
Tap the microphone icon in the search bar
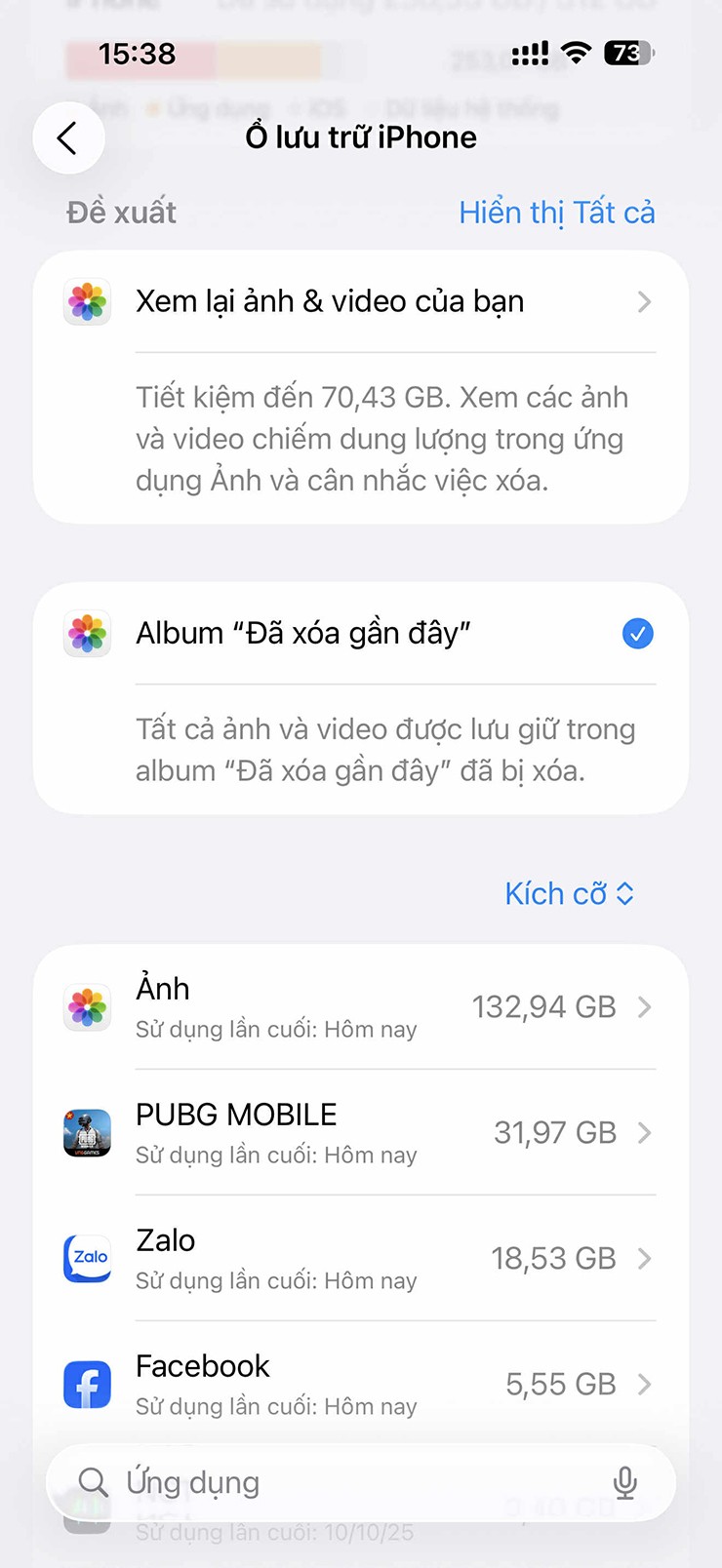pyautogui.click(x=624, y=1482)
